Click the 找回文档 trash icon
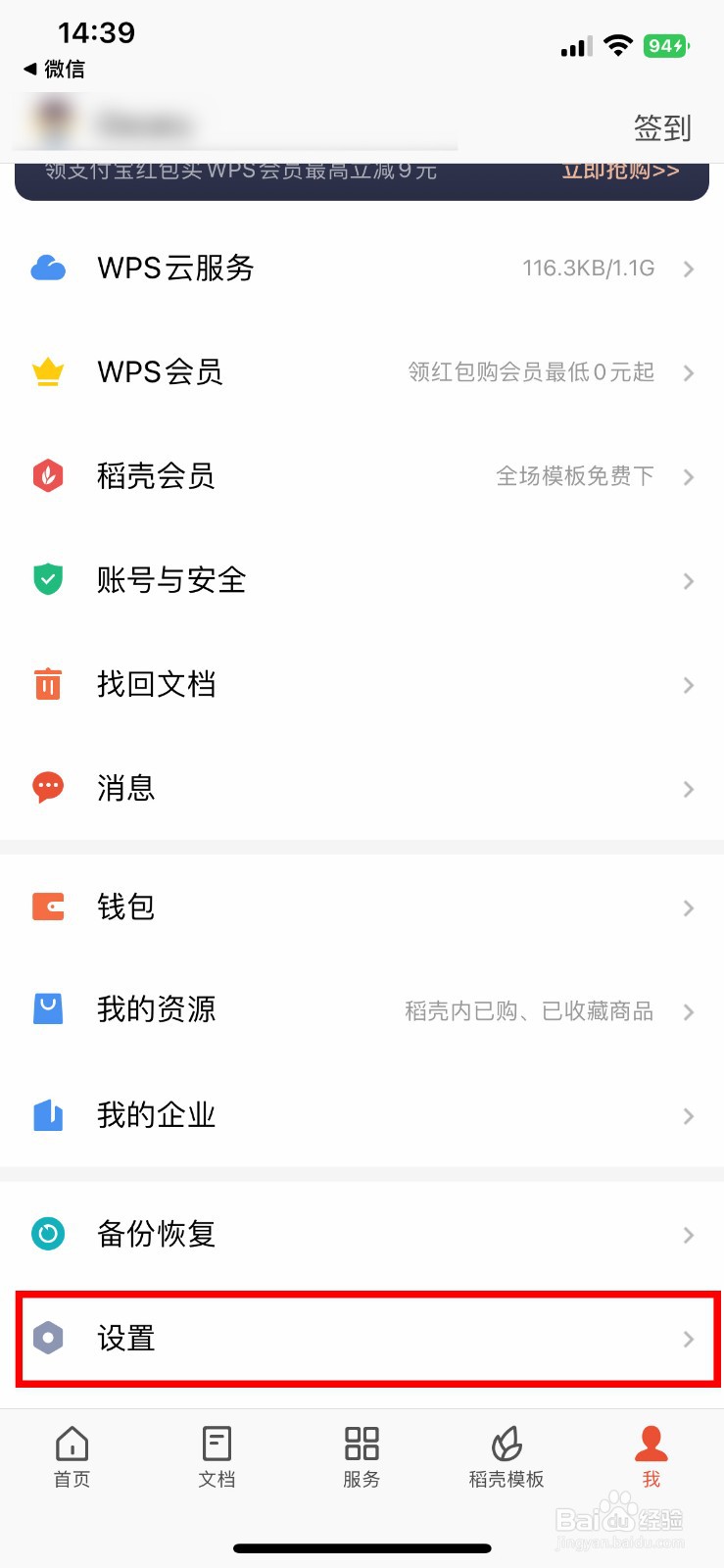Screen dimensions: 724x1568 click(x=47, y=684)
